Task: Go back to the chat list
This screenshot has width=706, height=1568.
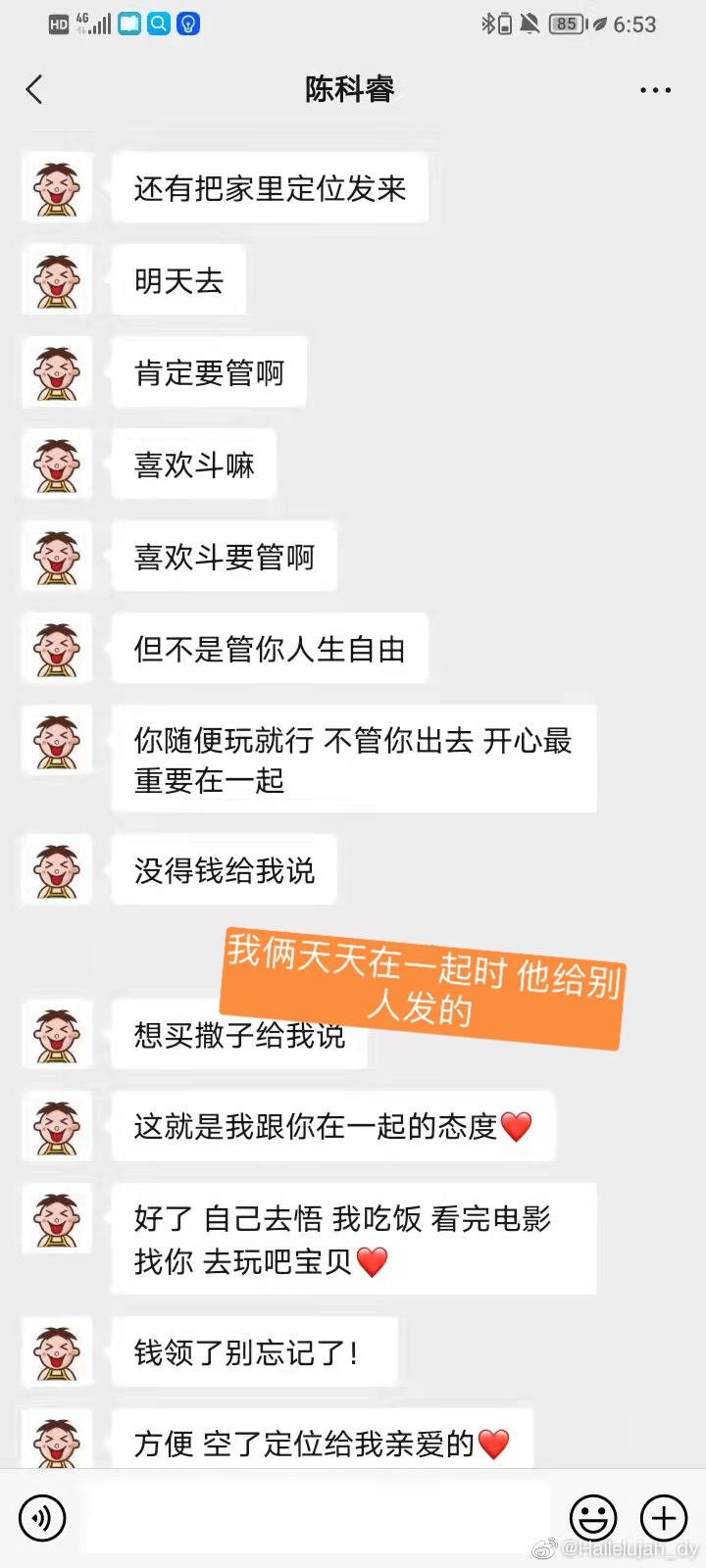Action: point(34,90)
